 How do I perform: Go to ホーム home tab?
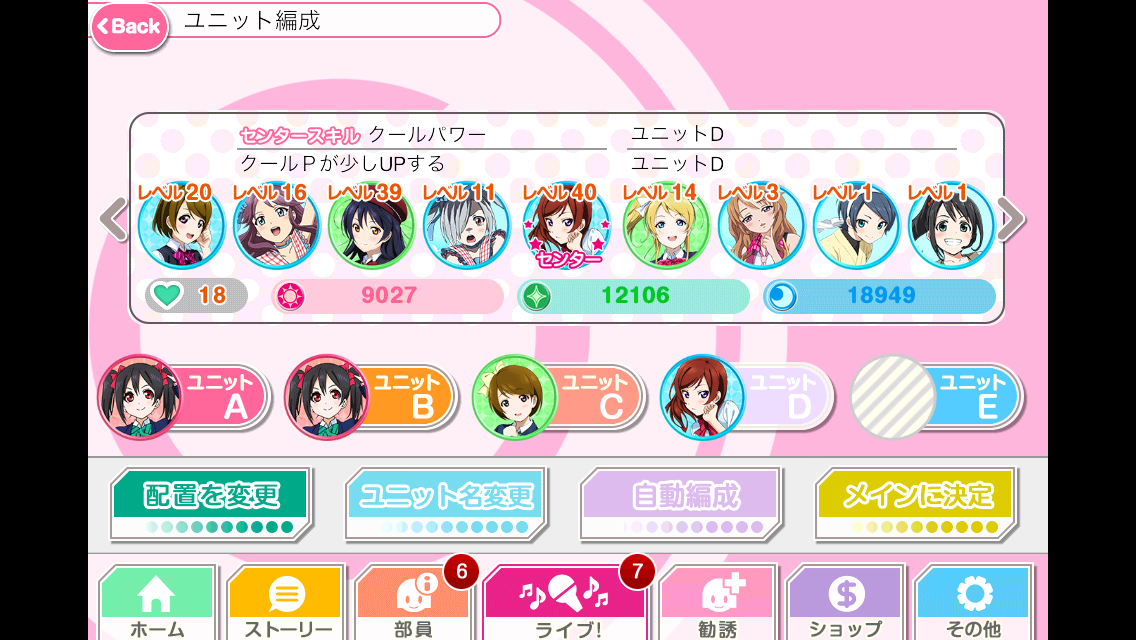coord(158,604)
